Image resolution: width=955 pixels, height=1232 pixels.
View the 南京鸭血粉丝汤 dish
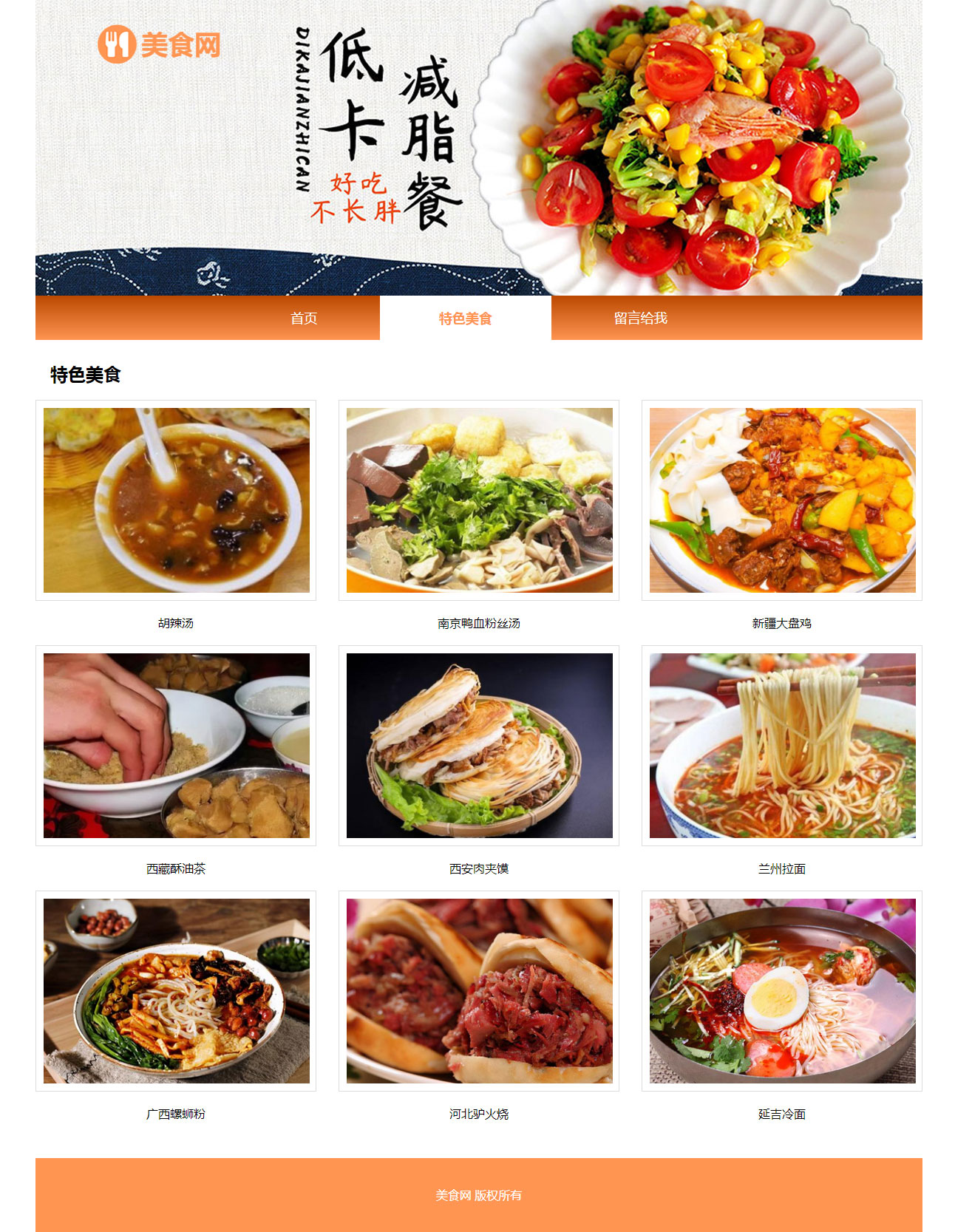[x=479, y=500]
